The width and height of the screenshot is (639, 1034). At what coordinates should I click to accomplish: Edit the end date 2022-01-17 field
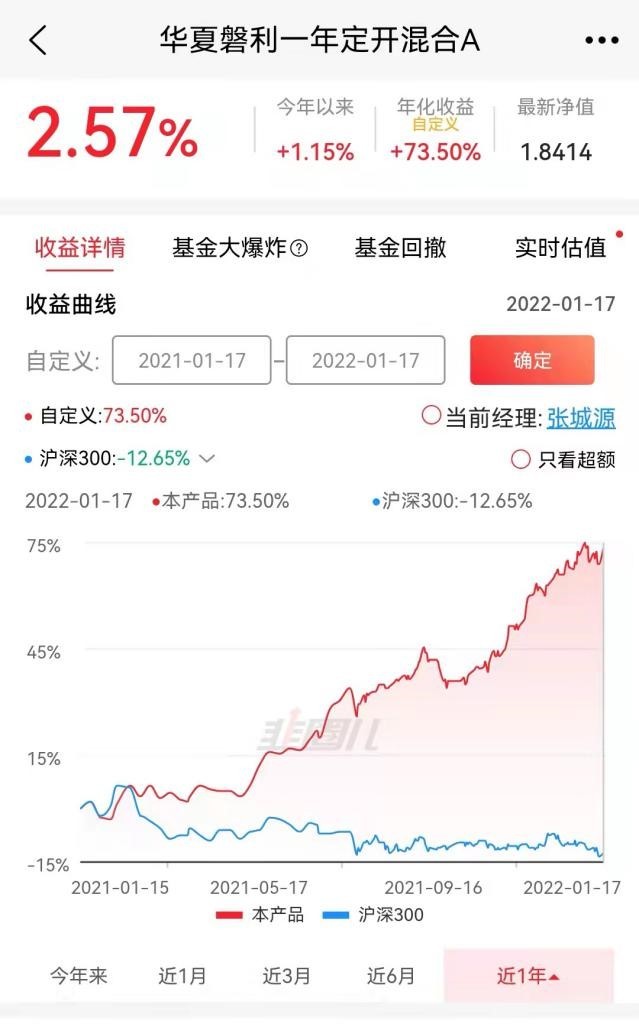tap(365, 360)
